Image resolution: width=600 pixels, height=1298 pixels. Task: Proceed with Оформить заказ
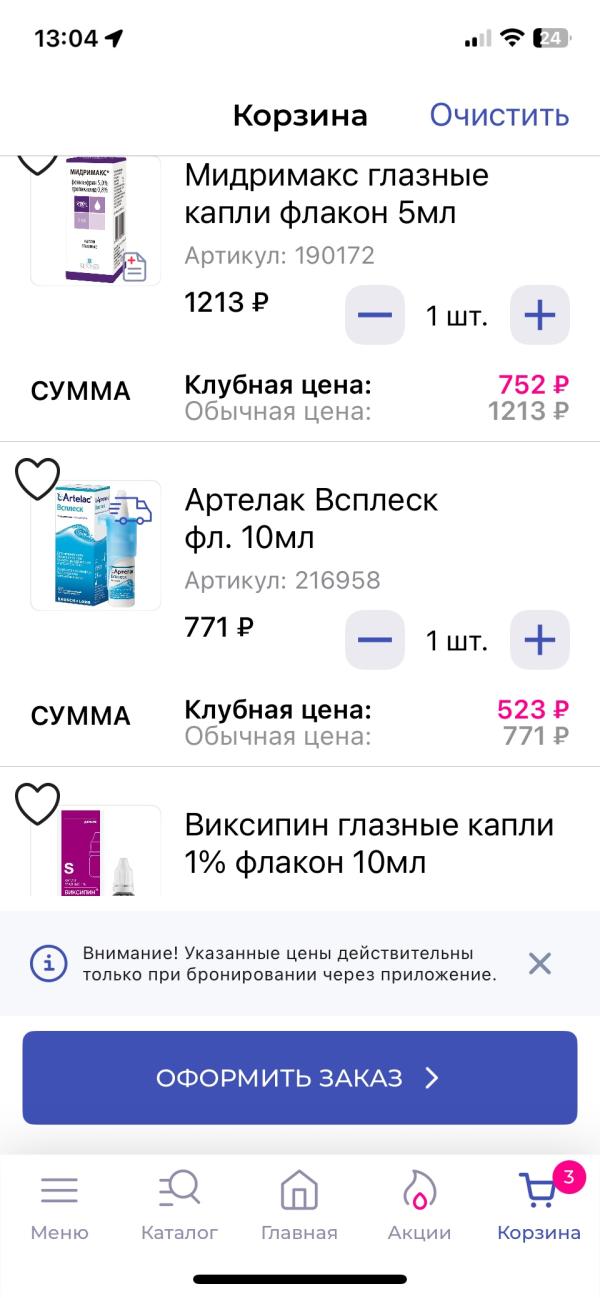click(300, 1077)
